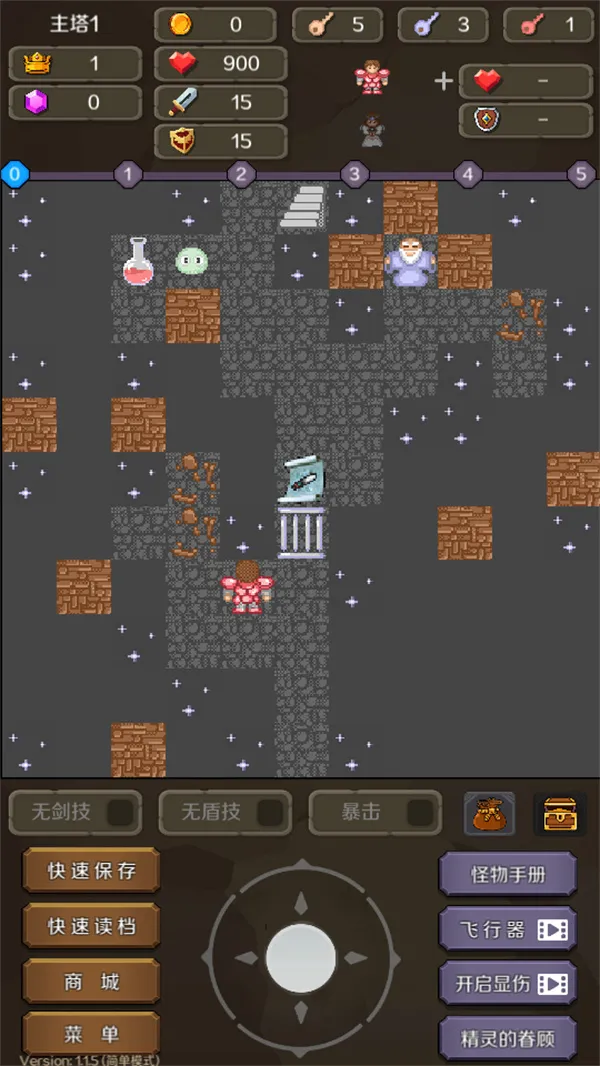Open the item bag icon
Screen dimensions: 600x1066
click(x=490, y=814)
